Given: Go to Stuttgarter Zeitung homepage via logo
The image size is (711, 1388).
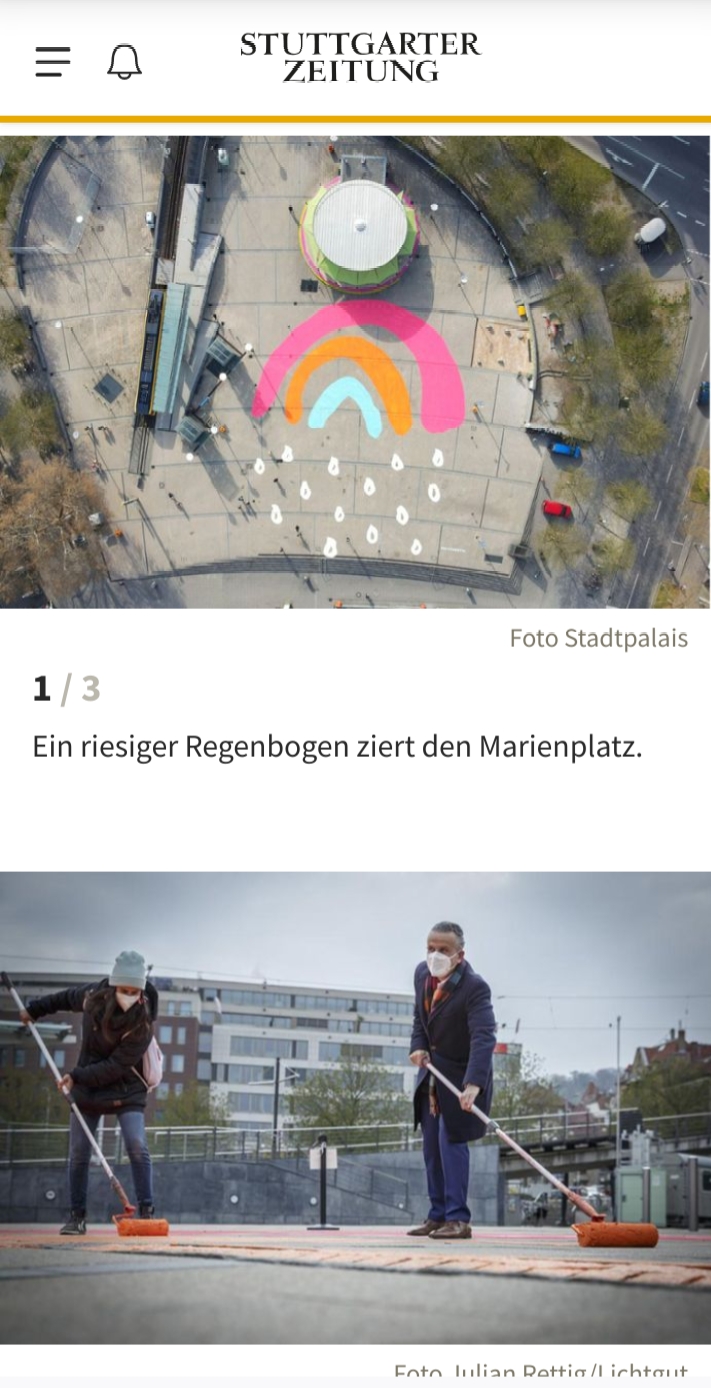Looking at the screenshot, I should 360,57.
